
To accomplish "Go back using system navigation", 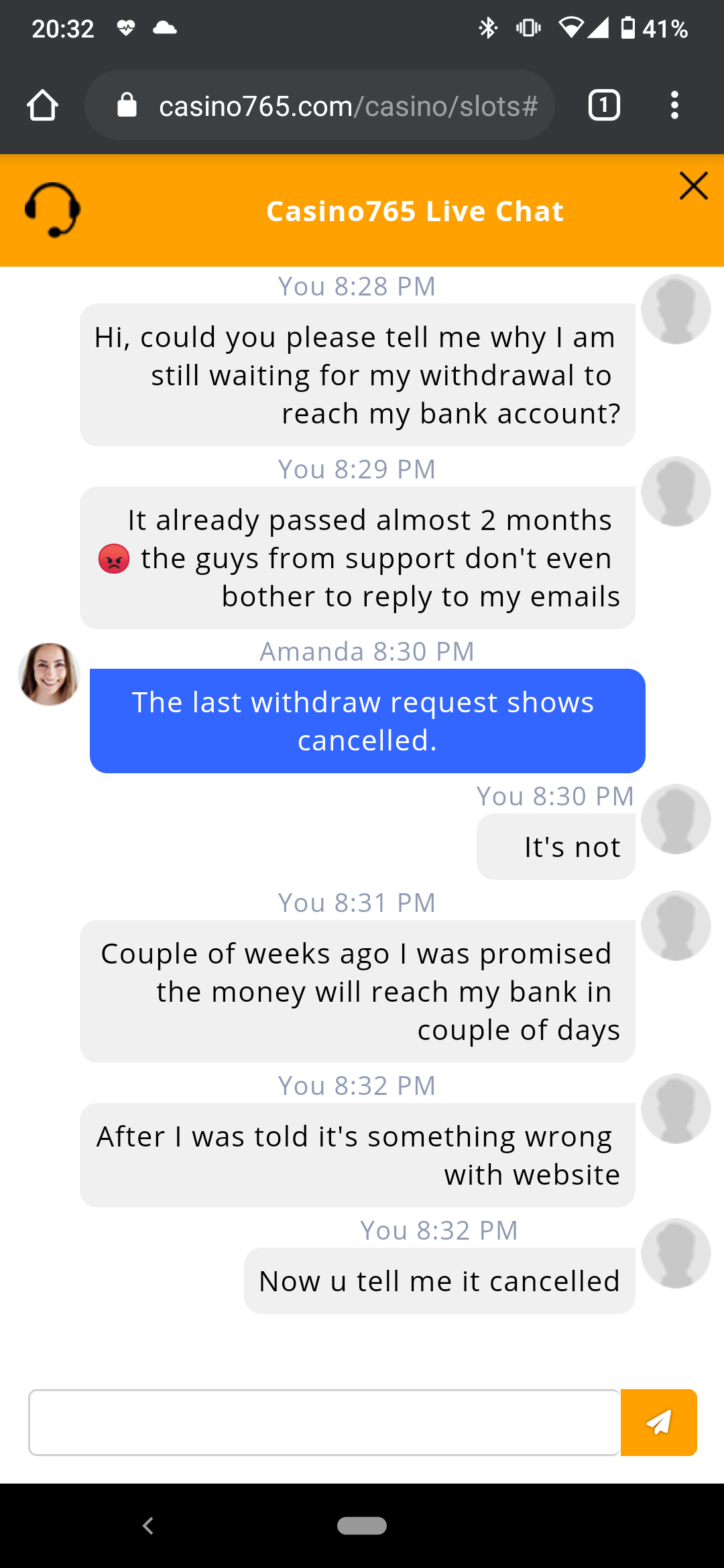I will pos(148,1526).
